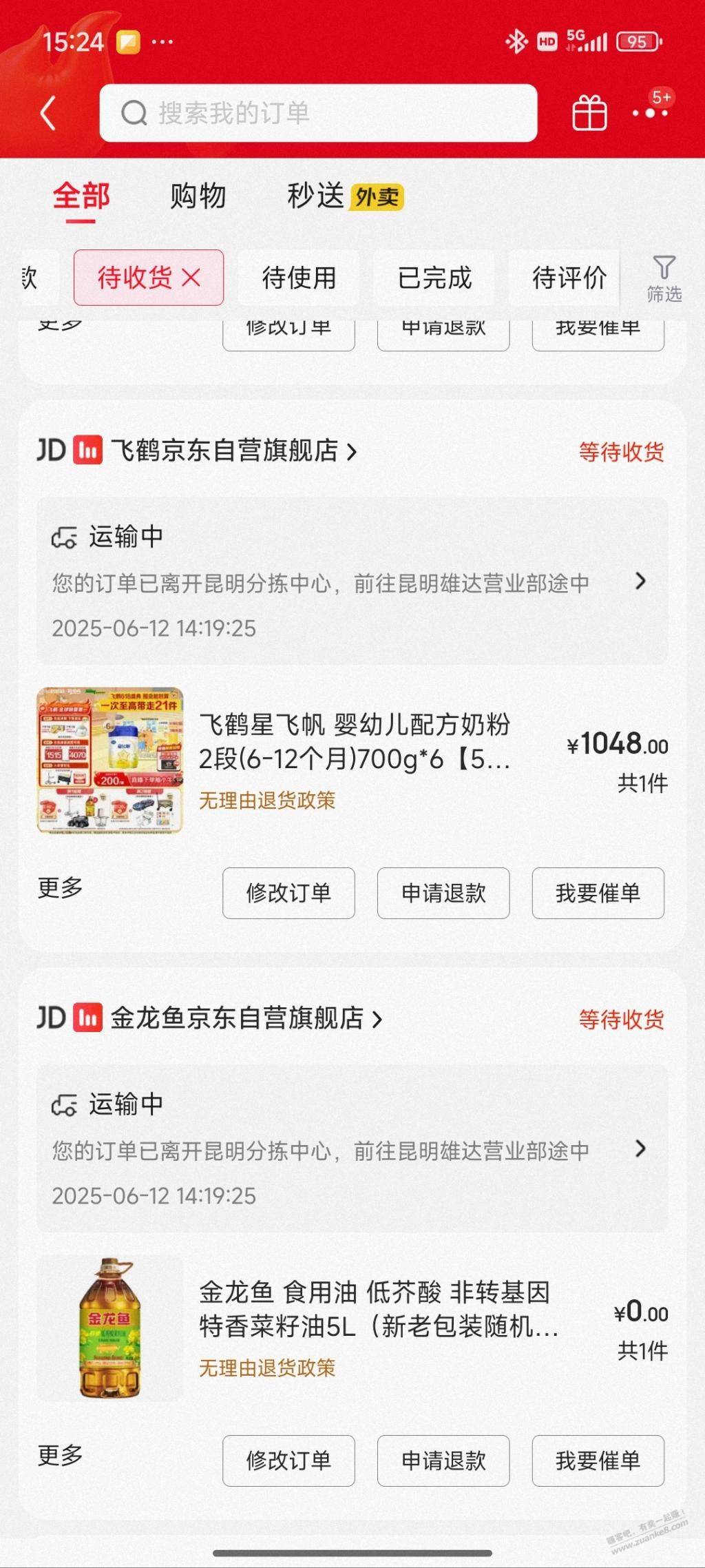Show 更多 options for the 金龙鱼 order
This screenshot has height=1568, width=705.
pos(61,1455)
